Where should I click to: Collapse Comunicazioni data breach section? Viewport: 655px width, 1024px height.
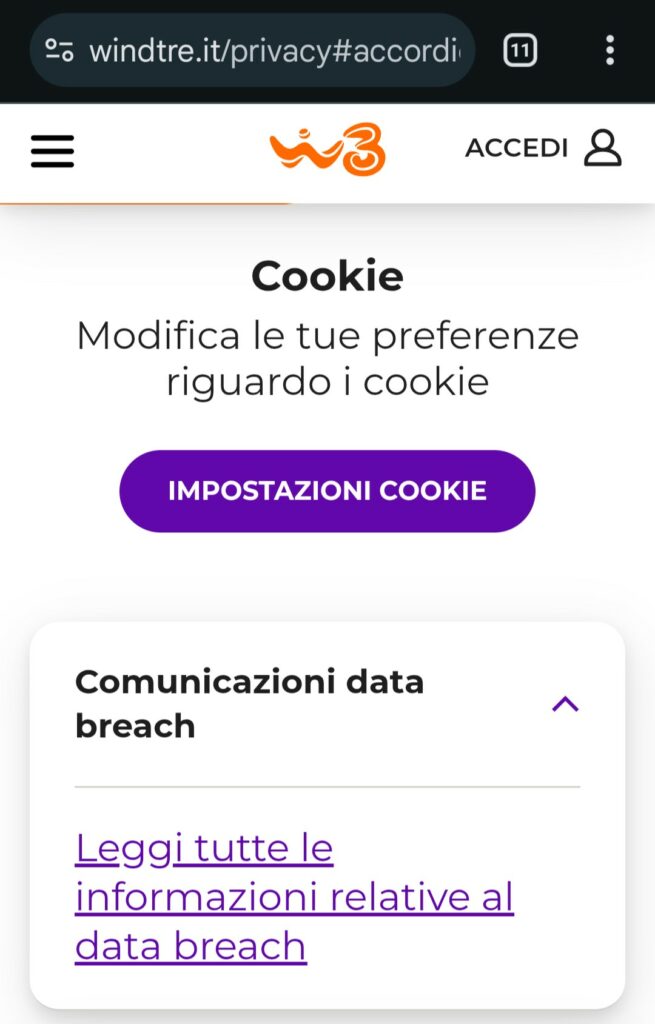565,704
